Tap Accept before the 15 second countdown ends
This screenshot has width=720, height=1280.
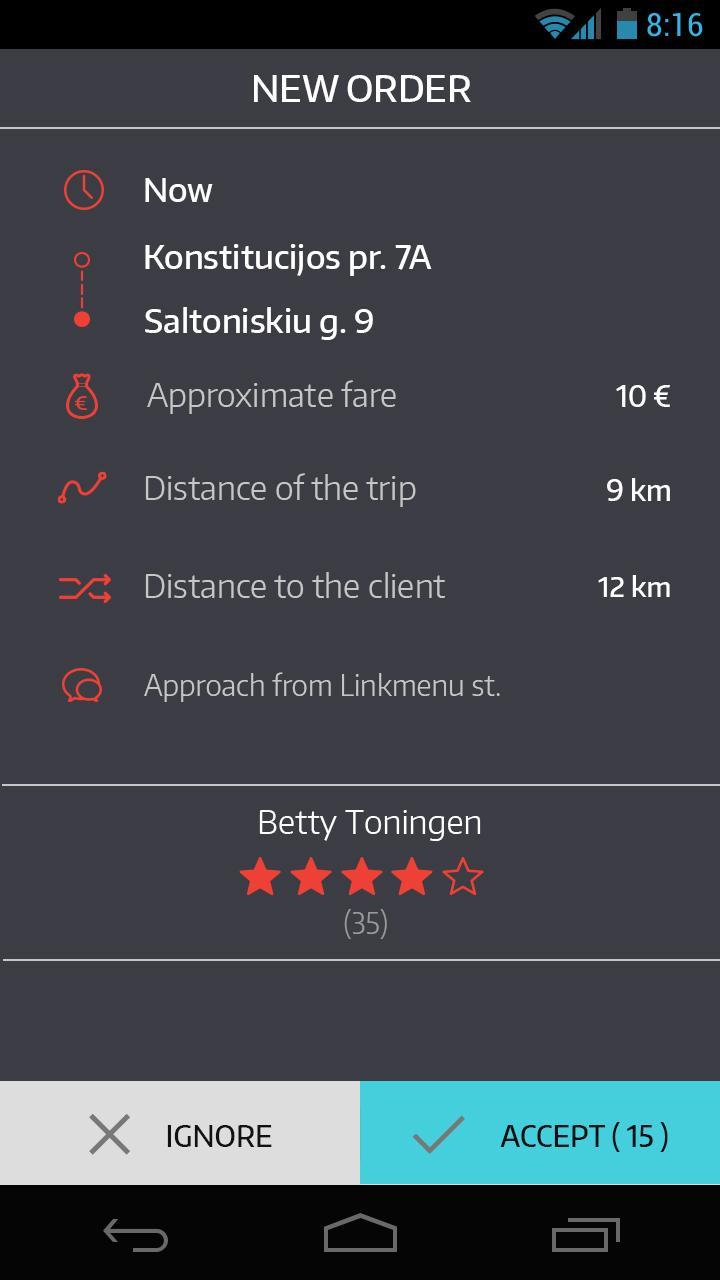pyautogui.click(x=540, y=1134)
